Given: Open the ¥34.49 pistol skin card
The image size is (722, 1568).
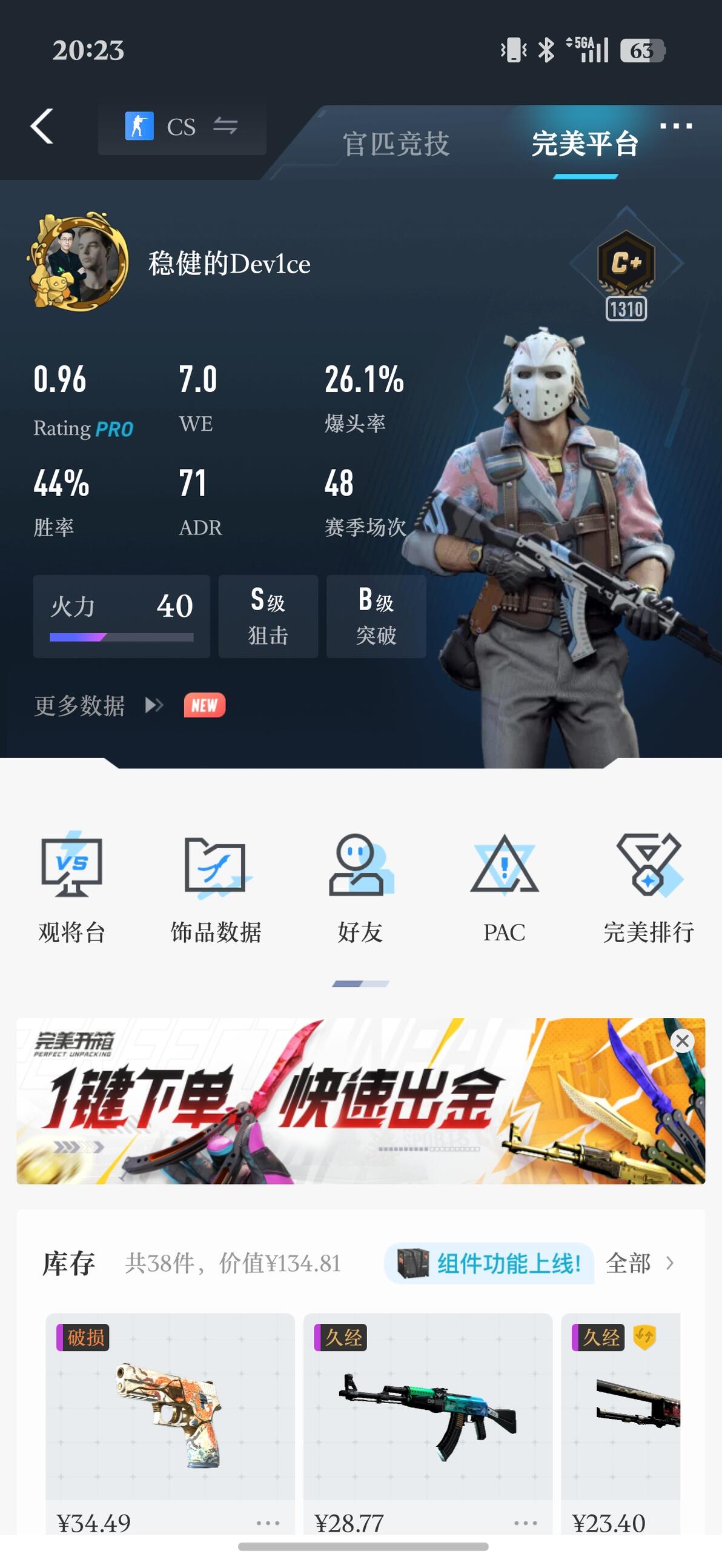Looking at the screenshot, I should (170, 1424).
